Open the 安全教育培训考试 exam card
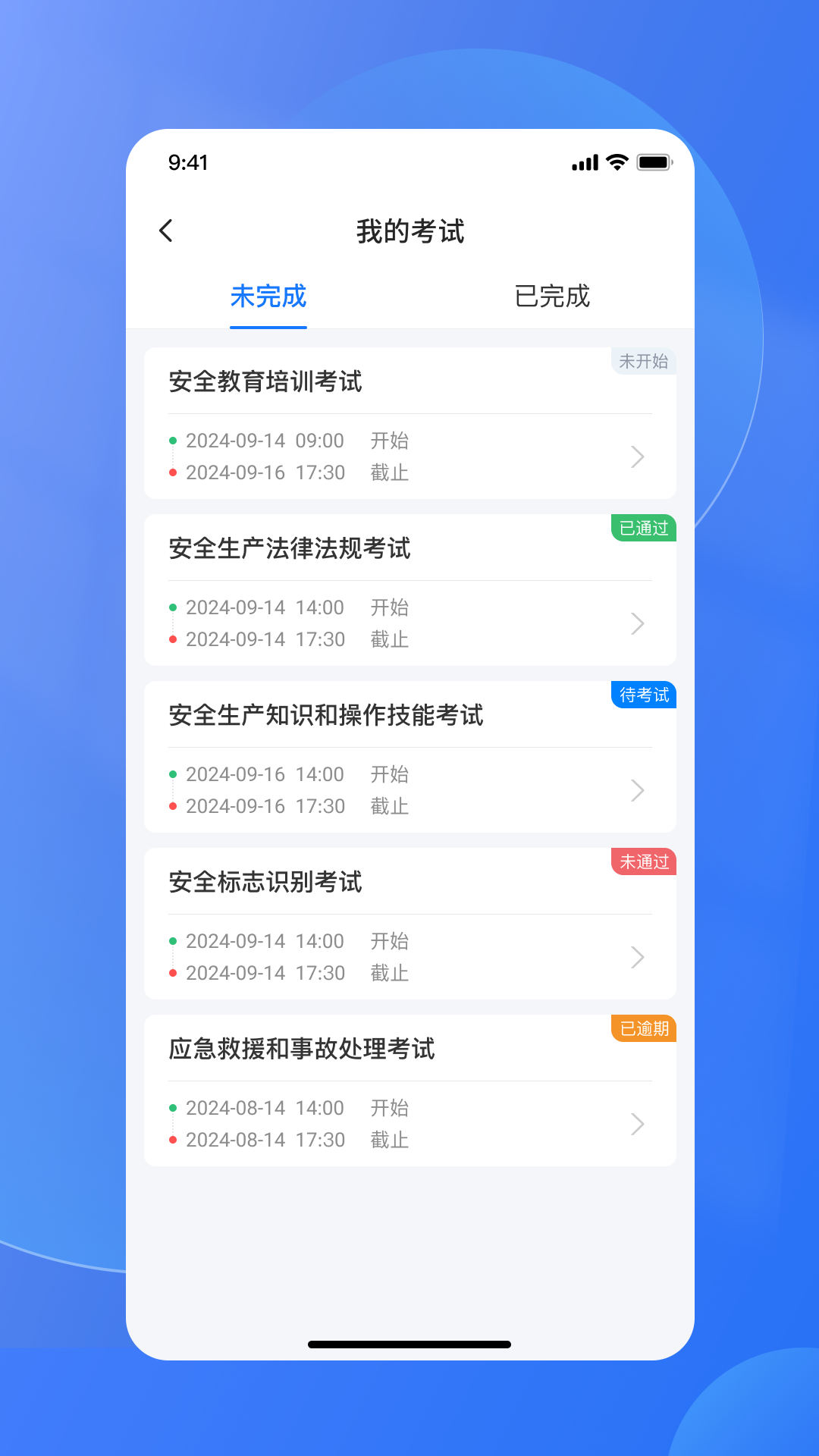819x1456 pixels. (409, 423)
